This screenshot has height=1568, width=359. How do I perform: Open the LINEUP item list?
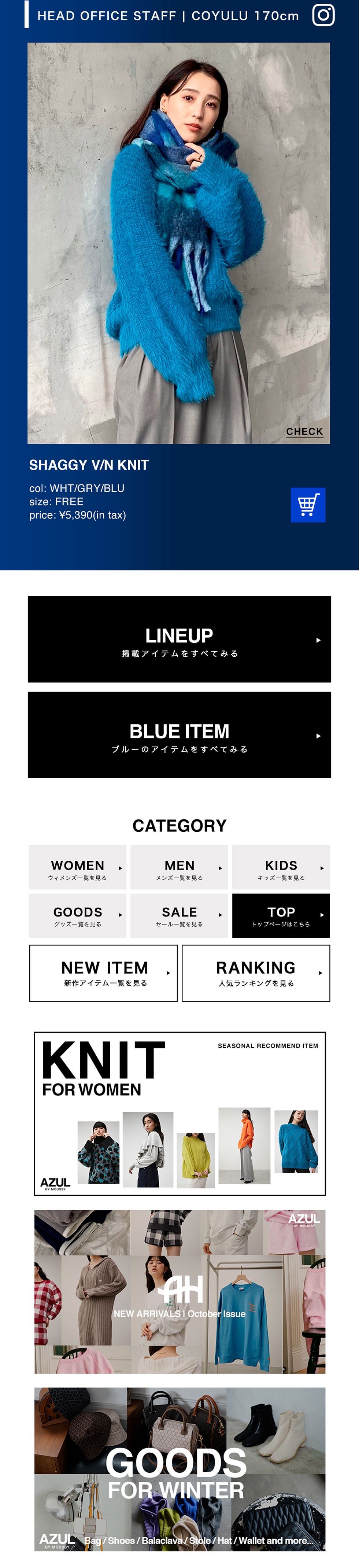(x=179, y=639)
